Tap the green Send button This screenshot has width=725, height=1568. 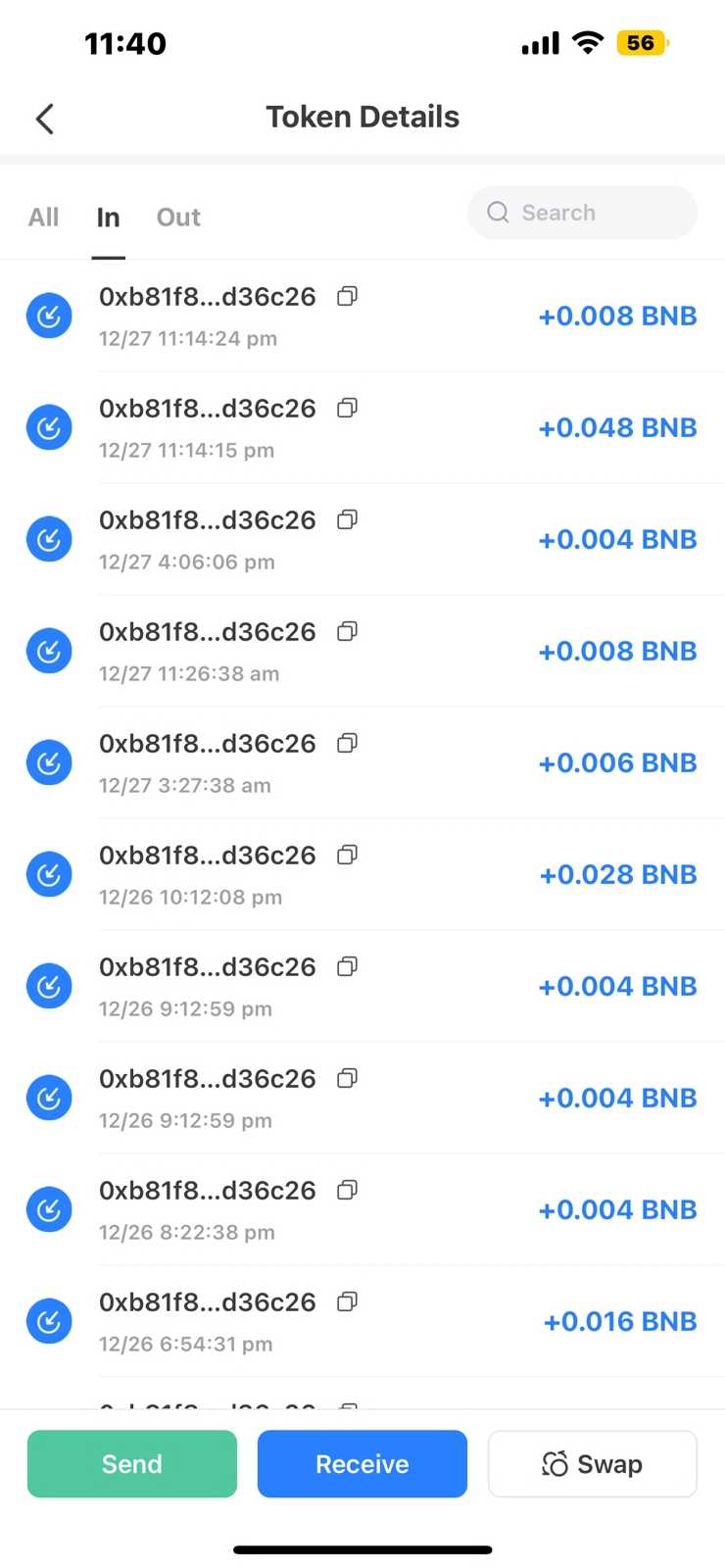pyautogui.click(x=132, y=1463)
